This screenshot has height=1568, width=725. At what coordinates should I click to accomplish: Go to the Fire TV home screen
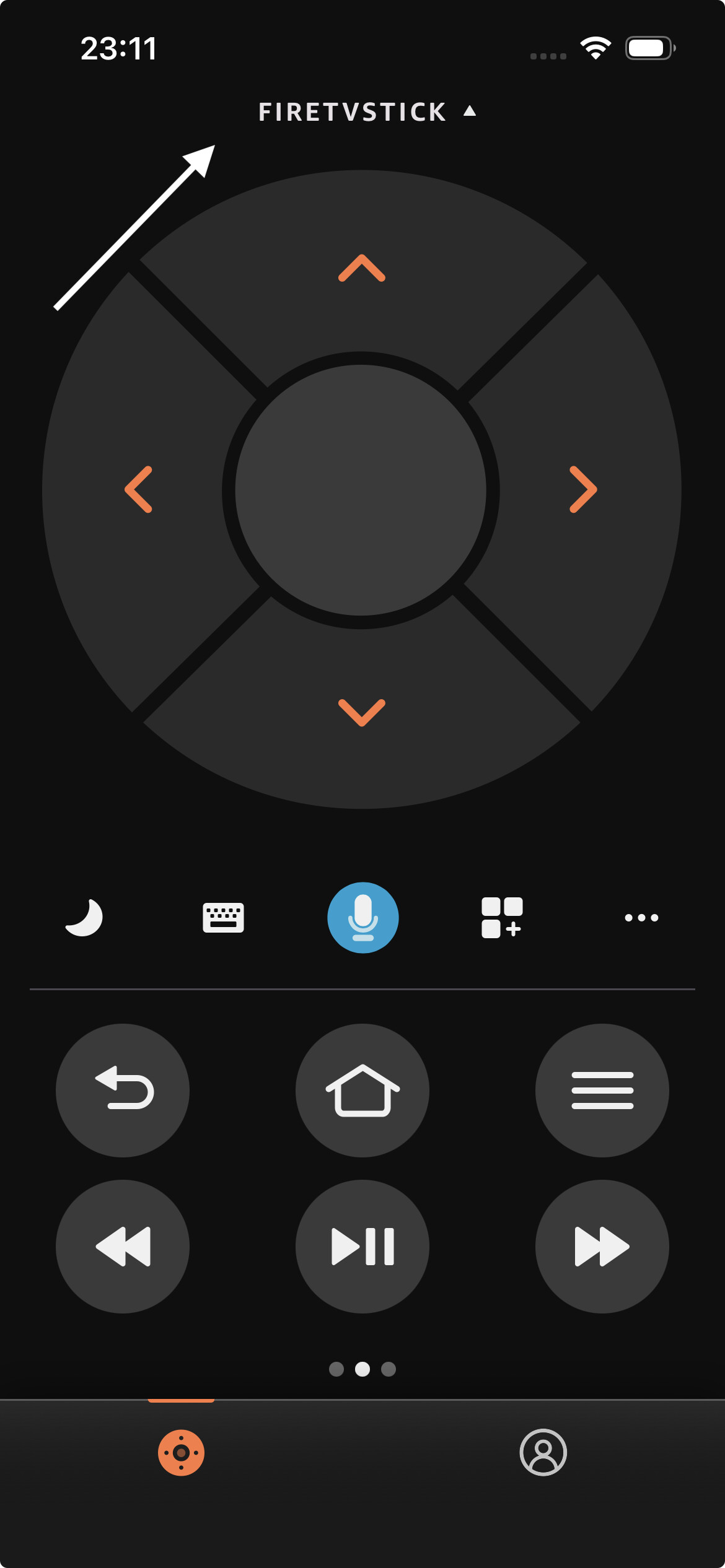[x=362, y=1090]
